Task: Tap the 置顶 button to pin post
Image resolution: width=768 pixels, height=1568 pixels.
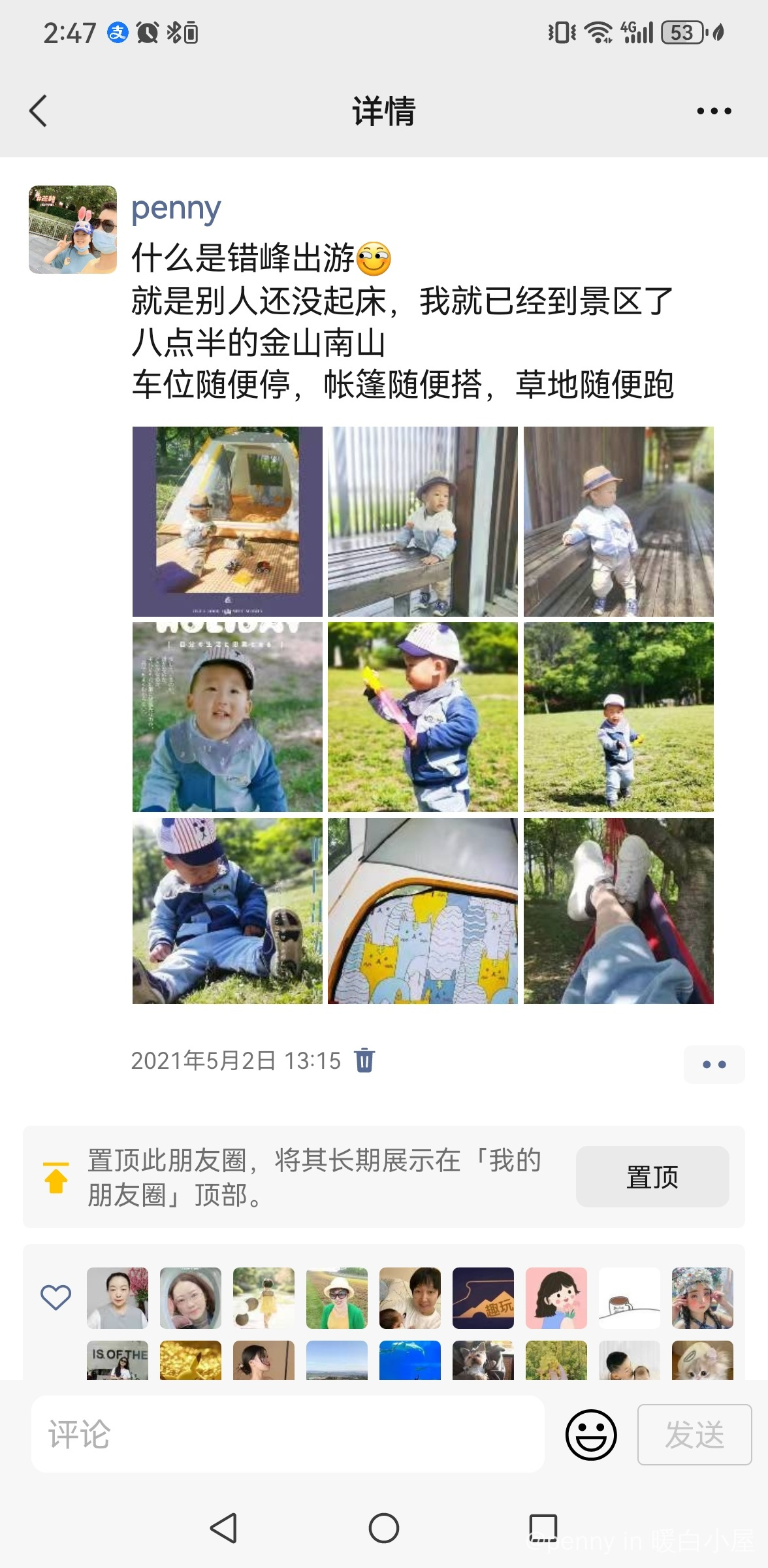Action: 652,1177
